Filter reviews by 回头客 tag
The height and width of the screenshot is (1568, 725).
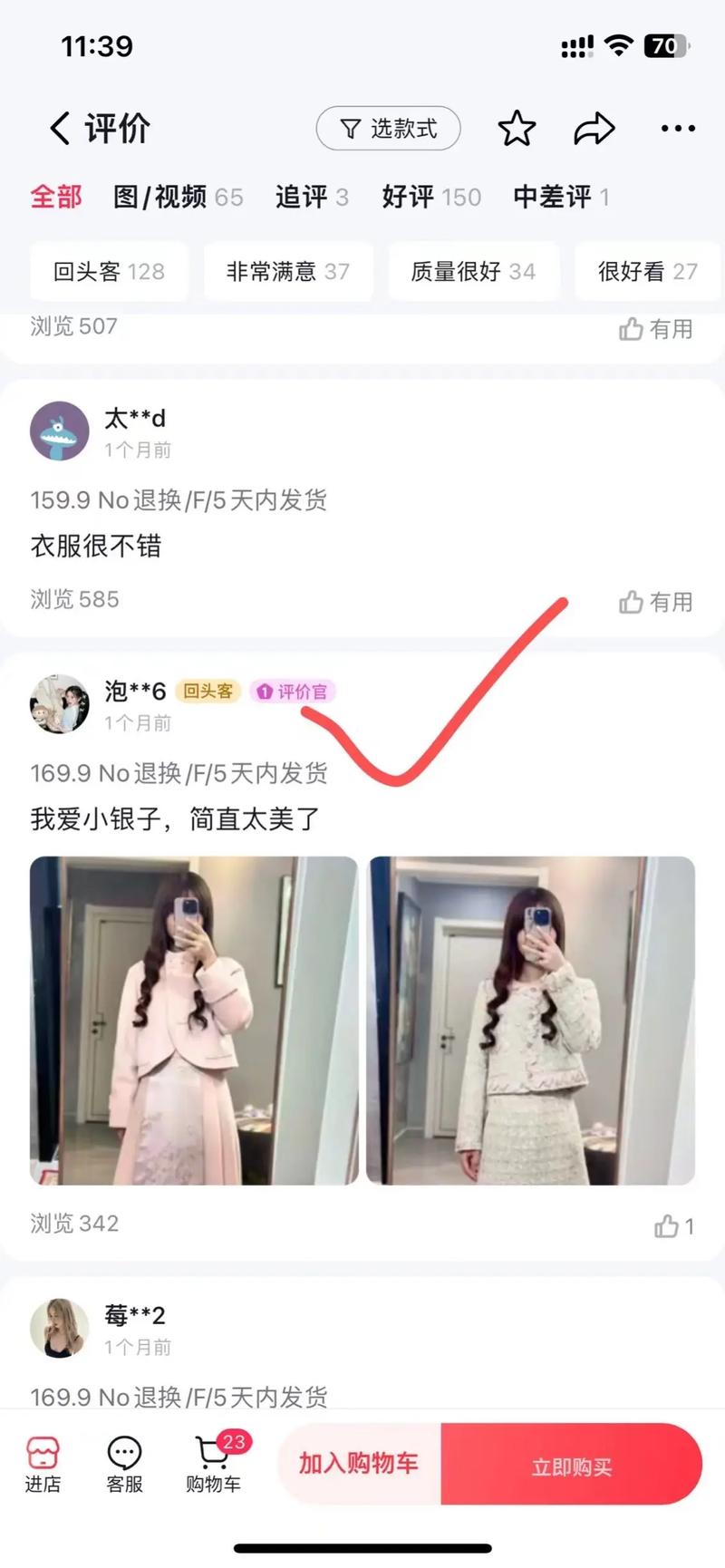[x=109, y=271]
